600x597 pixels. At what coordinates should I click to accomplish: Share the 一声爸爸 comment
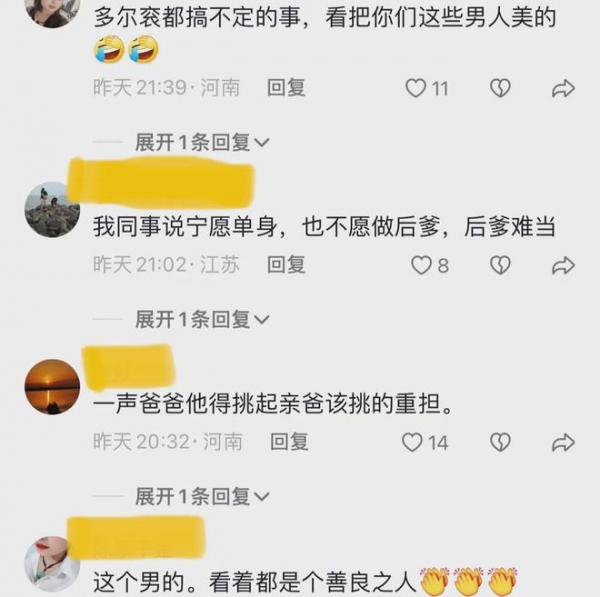(x=563, y=442)
